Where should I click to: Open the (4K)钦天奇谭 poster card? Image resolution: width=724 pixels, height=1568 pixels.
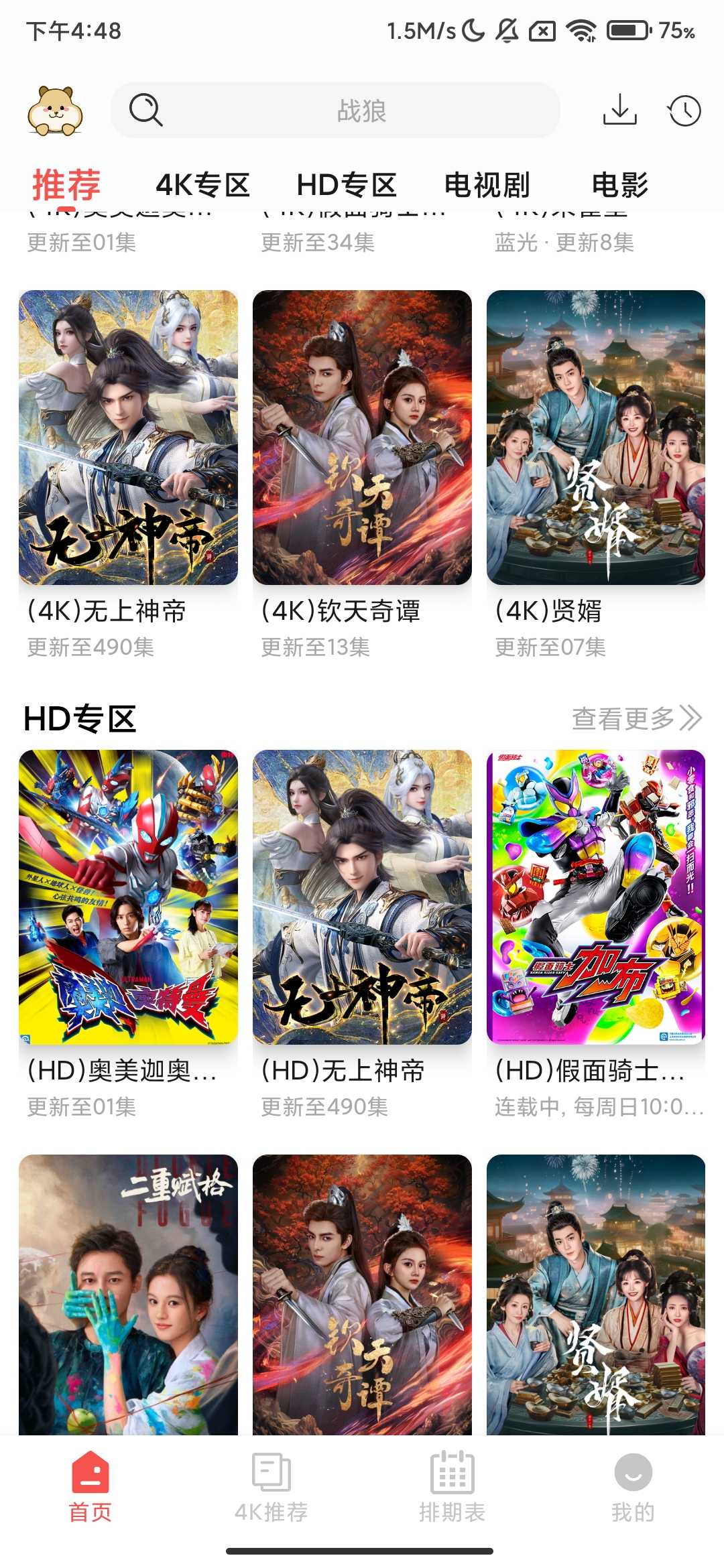(x=362, y=438)
